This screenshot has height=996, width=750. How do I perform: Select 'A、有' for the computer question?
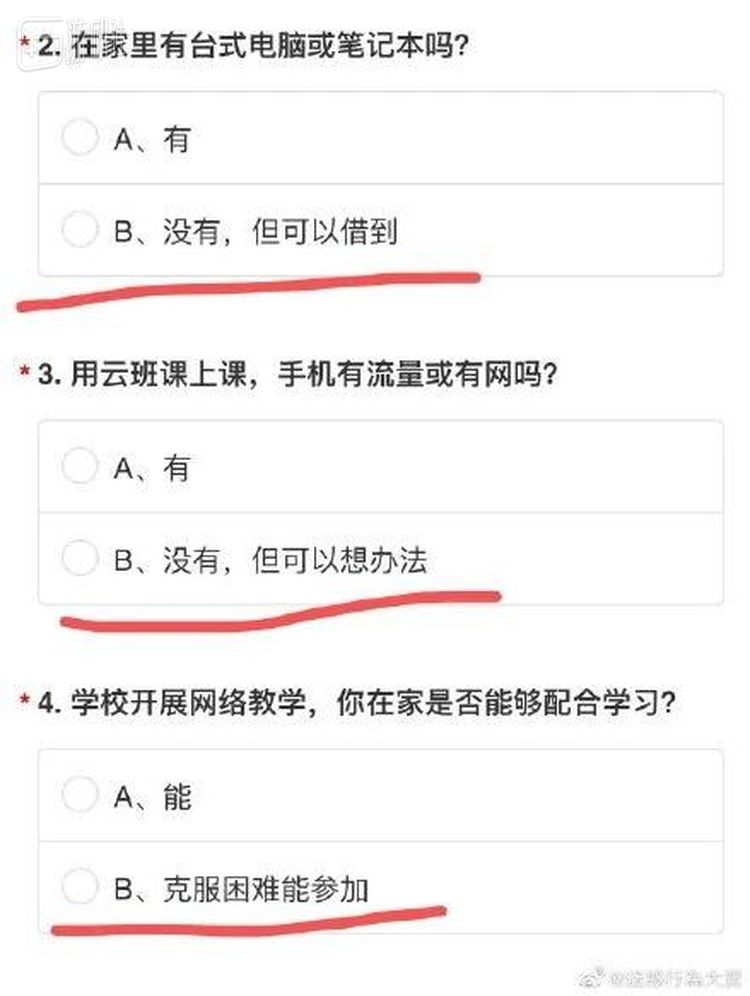coord(79,138)
